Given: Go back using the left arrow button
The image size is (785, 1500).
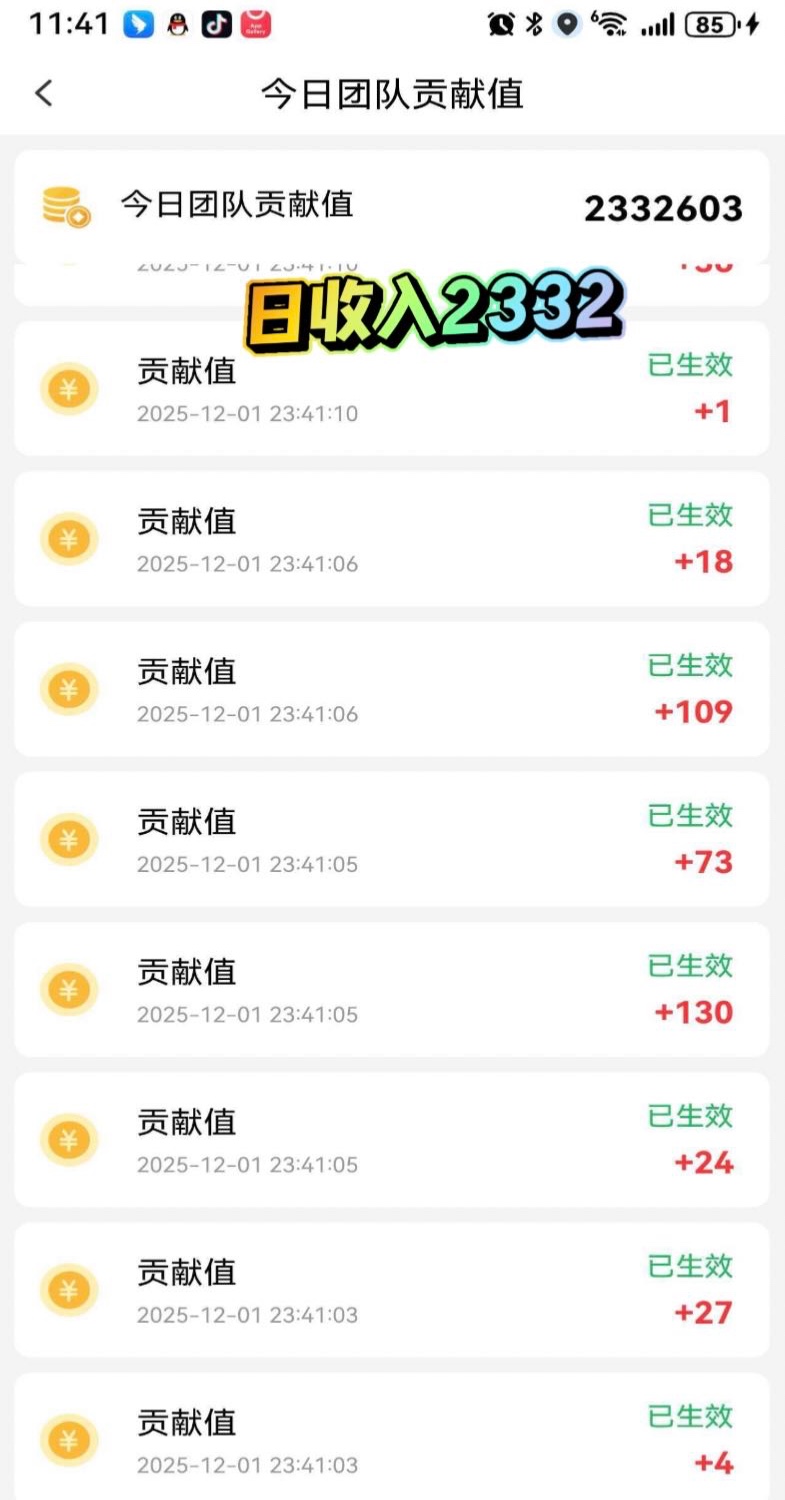Looking at the screenshot, I should tap(43, 92).
